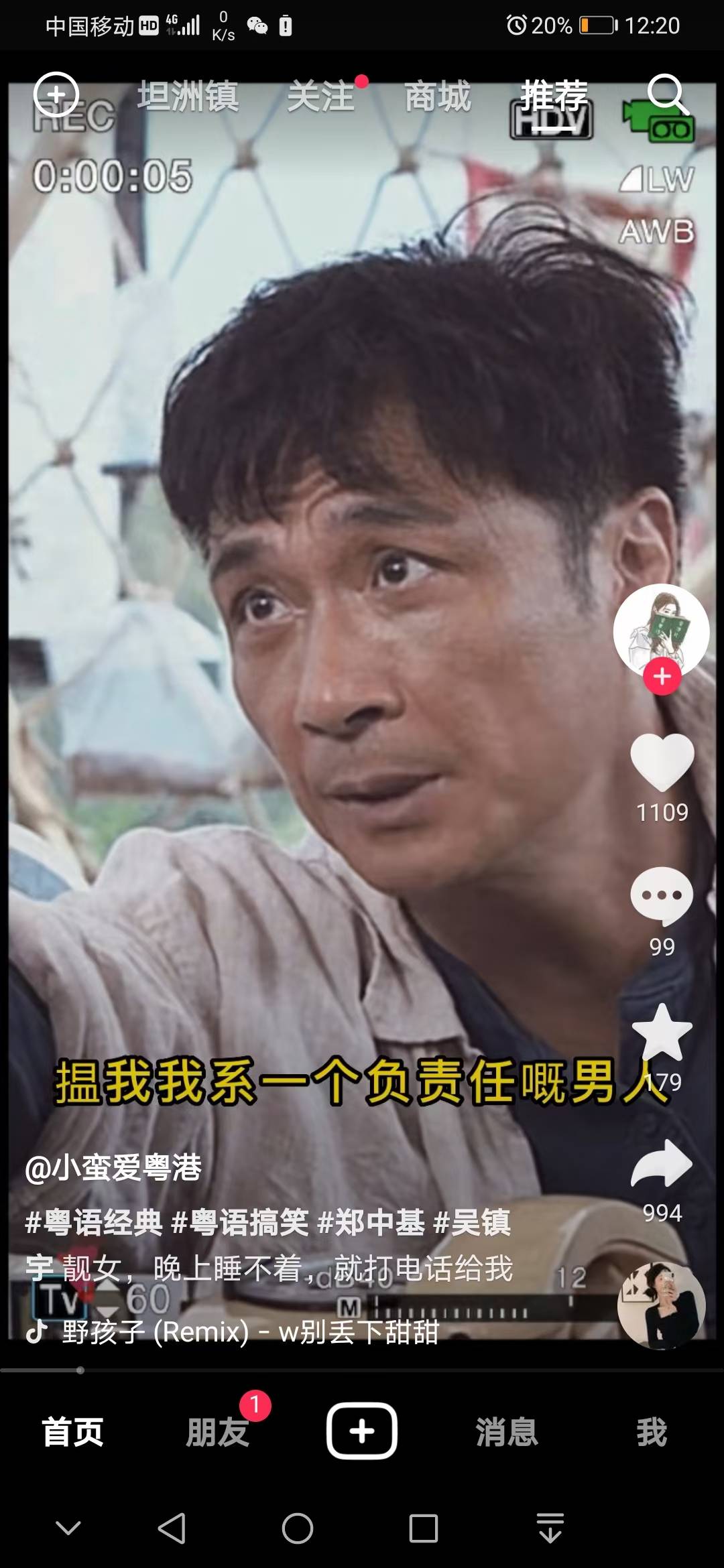This screenshot has height=1568, width=724.
Task: Open the #郑中基 hashtag
Action: point(371,1222)
